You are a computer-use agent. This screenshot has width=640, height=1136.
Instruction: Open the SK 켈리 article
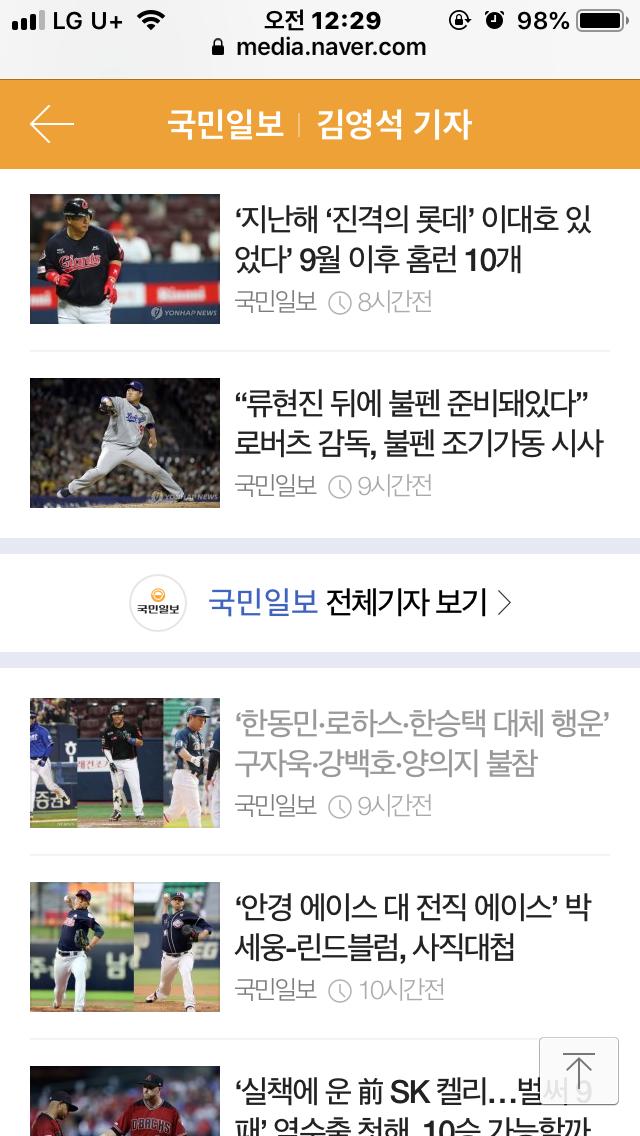pos(380,1106)
